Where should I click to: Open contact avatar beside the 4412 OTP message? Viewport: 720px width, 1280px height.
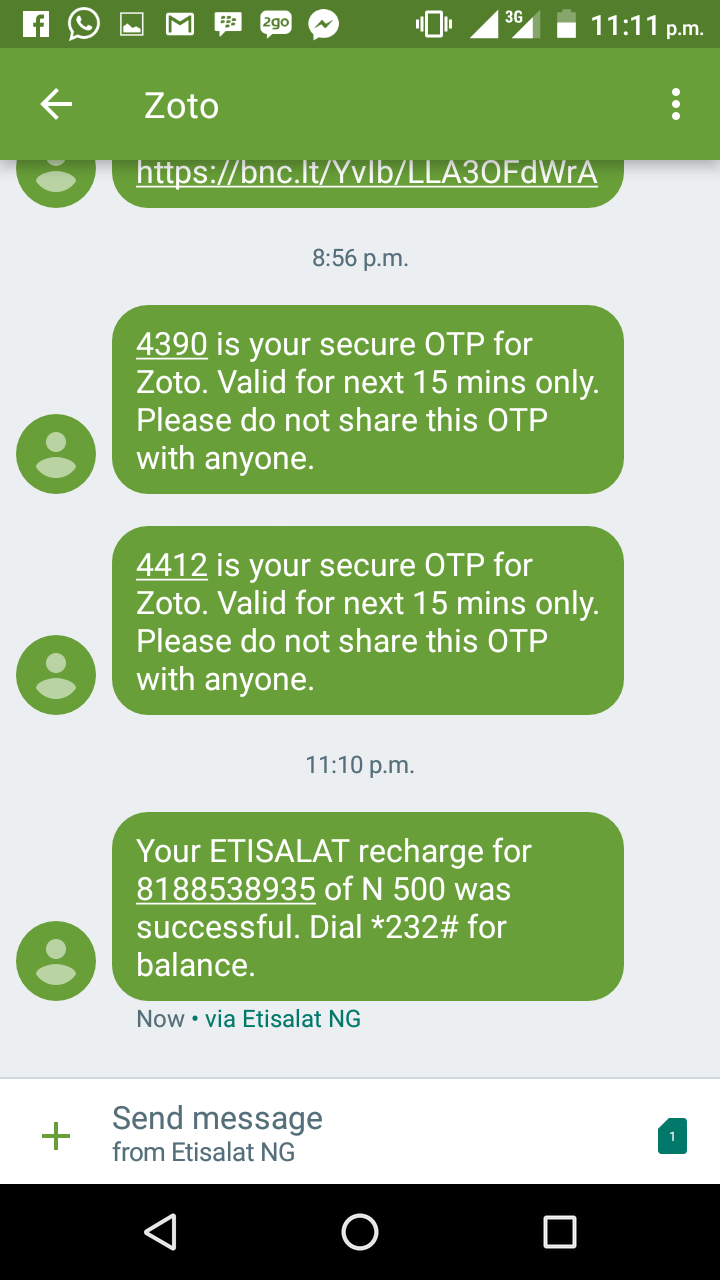click(56, 675)
